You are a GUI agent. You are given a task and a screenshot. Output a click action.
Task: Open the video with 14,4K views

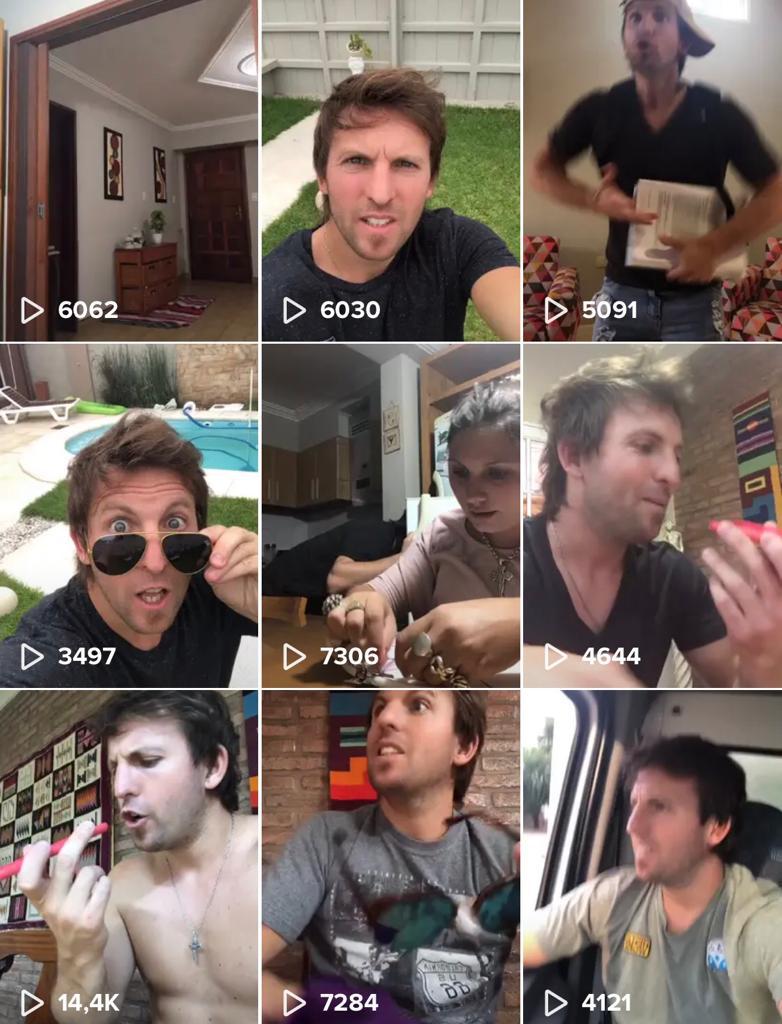tap(129, 857)
